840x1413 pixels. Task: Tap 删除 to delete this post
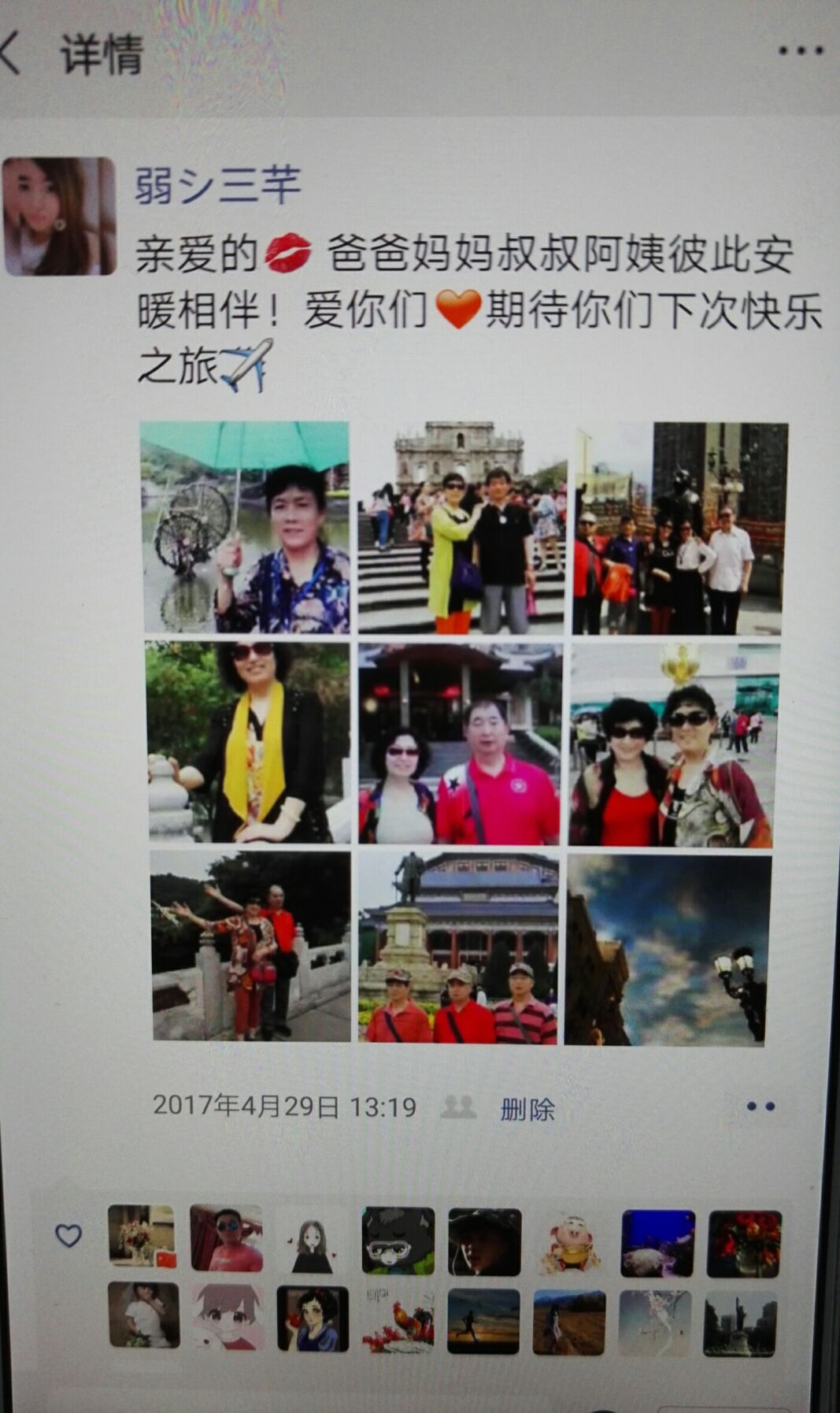pyautogui.click(x=527, y=1110)
